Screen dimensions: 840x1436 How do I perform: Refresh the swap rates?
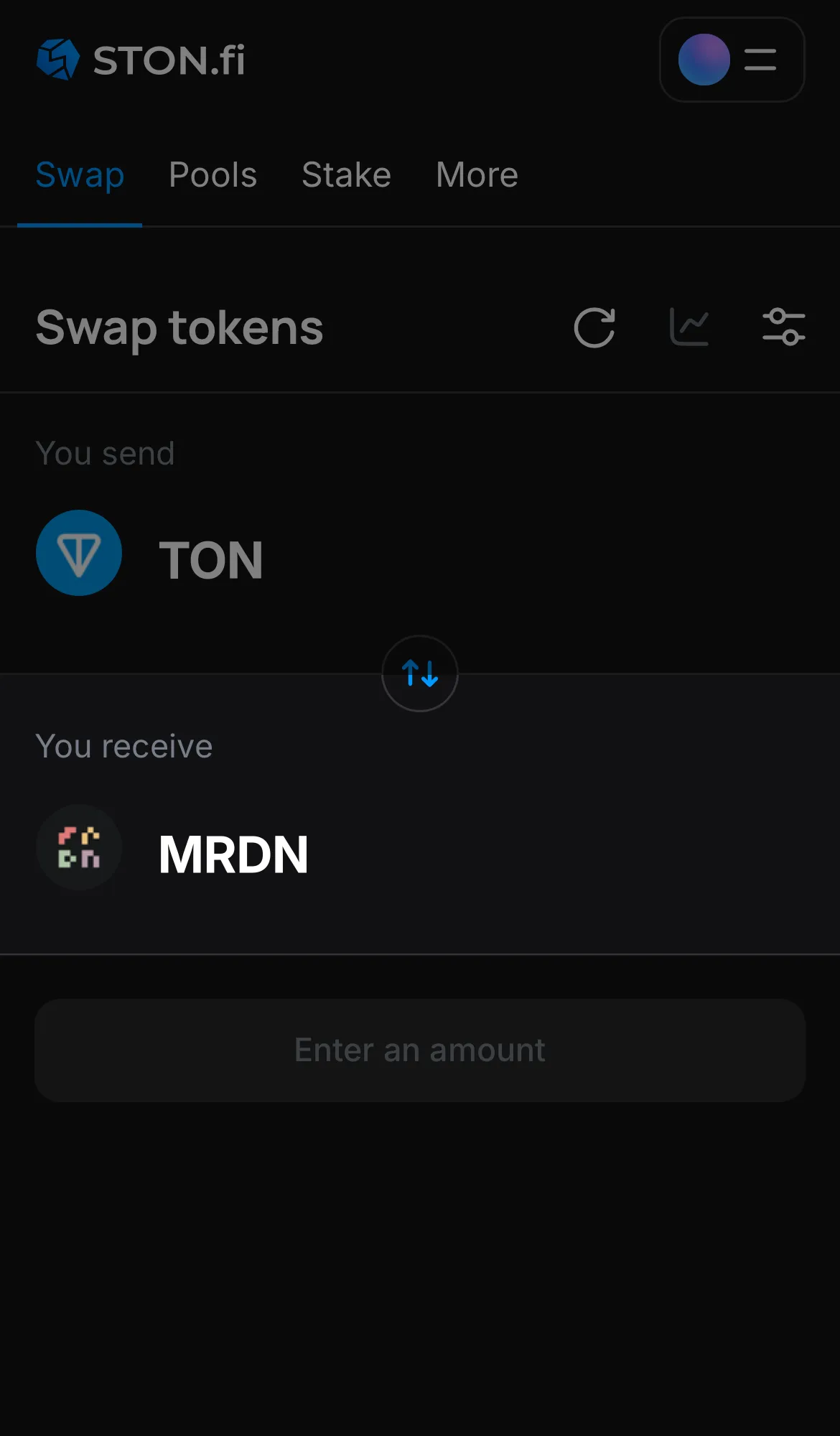(594, 327)
